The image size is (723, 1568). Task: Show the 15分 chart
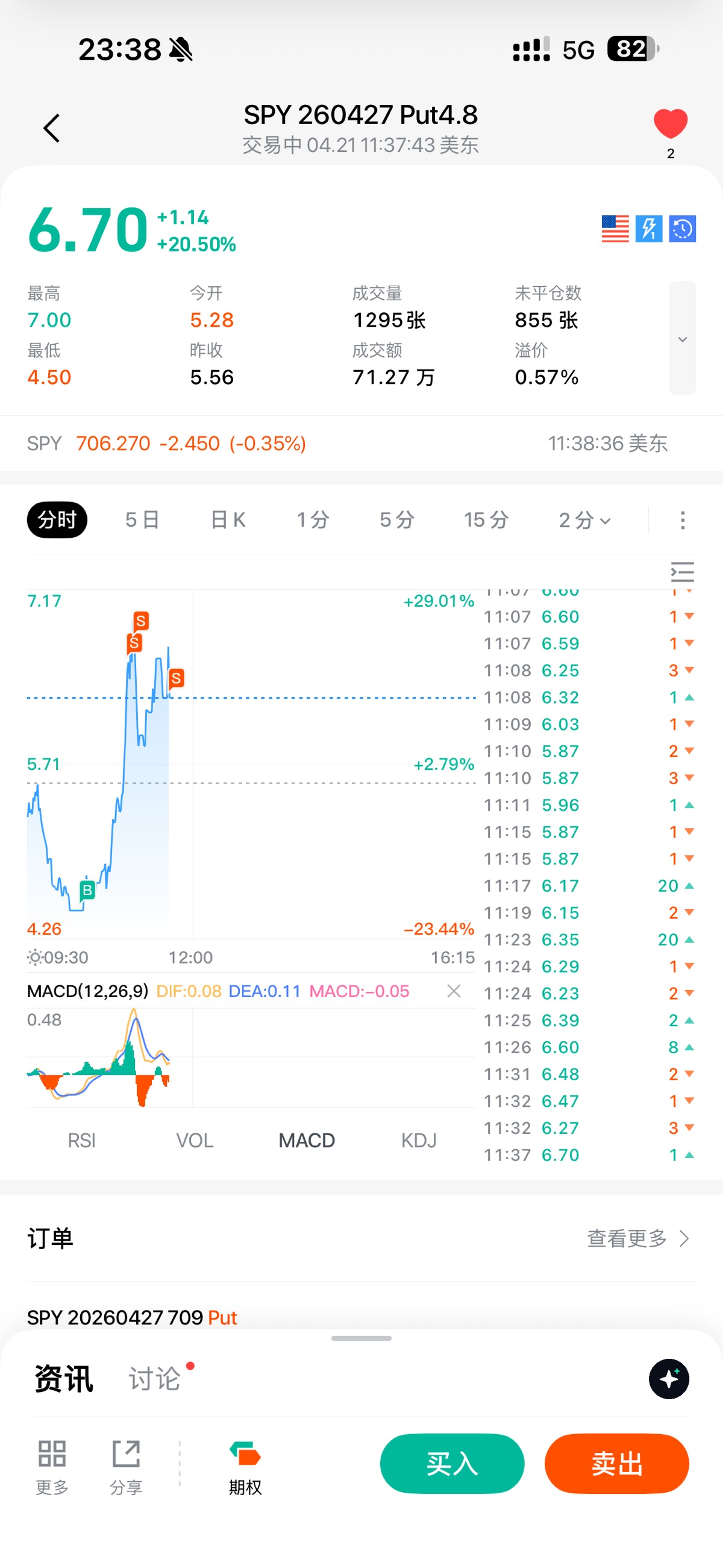(x=486, y=520)
